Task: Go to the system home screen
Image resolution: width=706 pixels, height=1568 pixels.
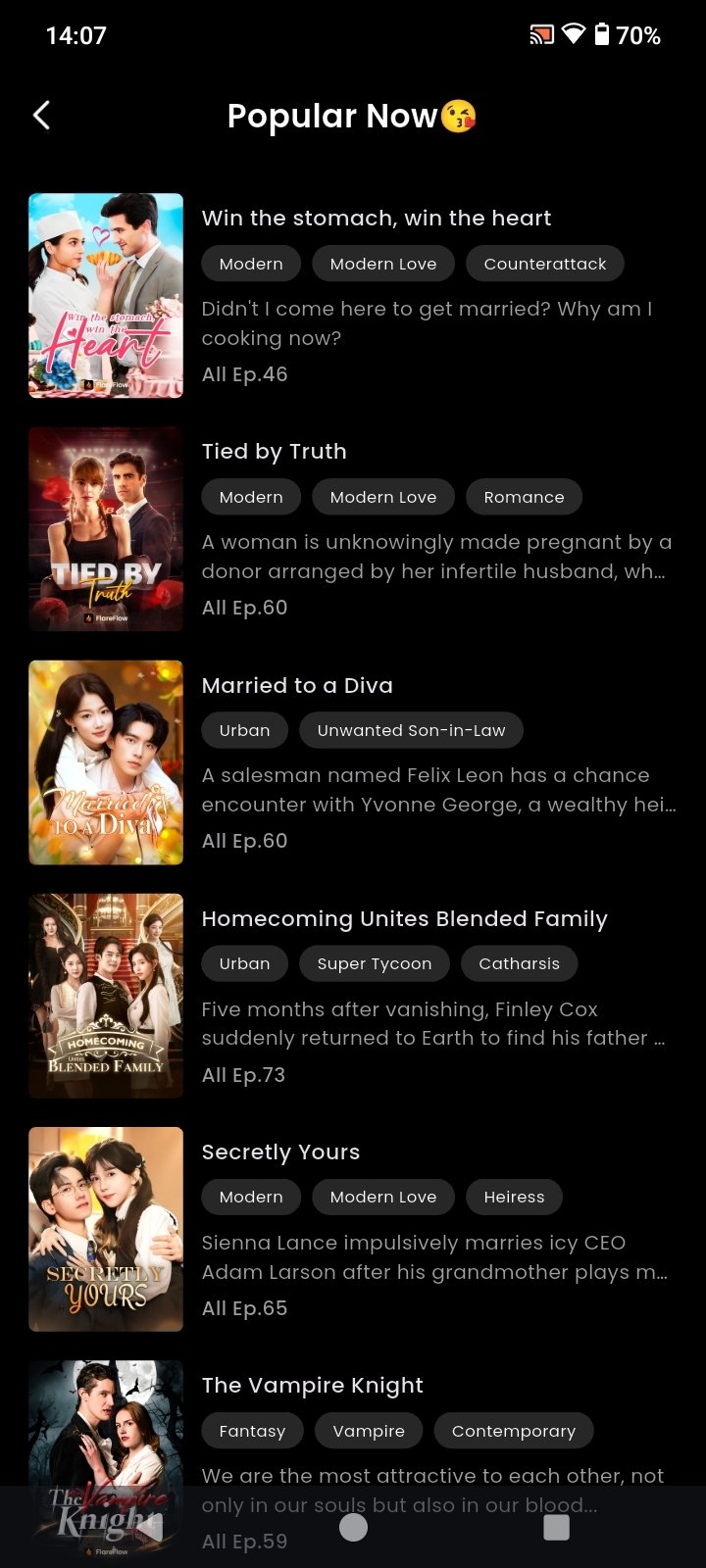Action: (353, 1527)
